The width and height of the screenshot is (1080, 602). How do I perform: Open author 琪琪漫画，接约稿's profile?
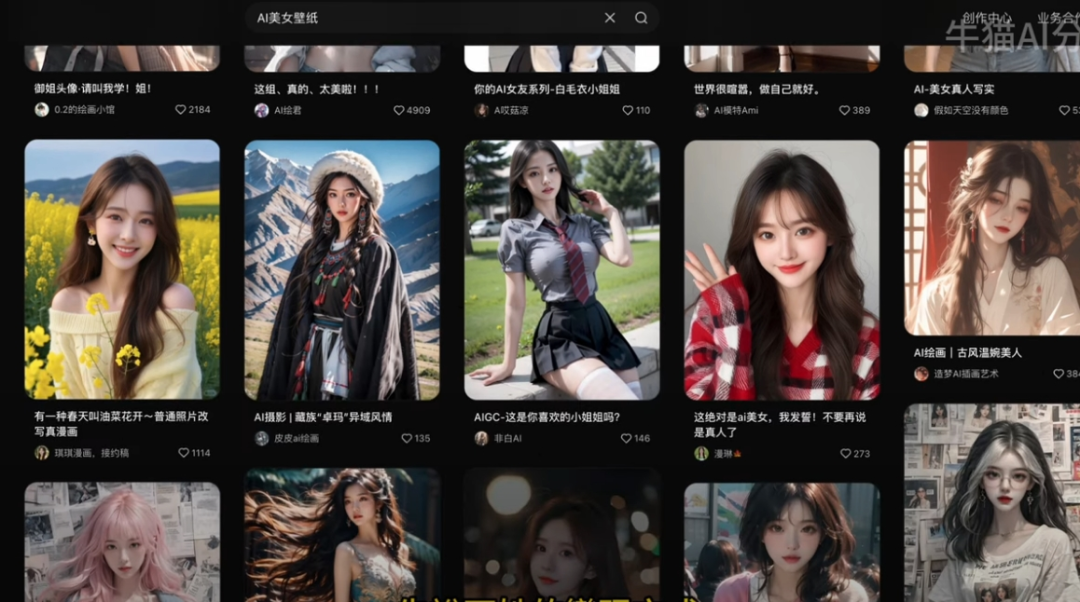[82, 452]
